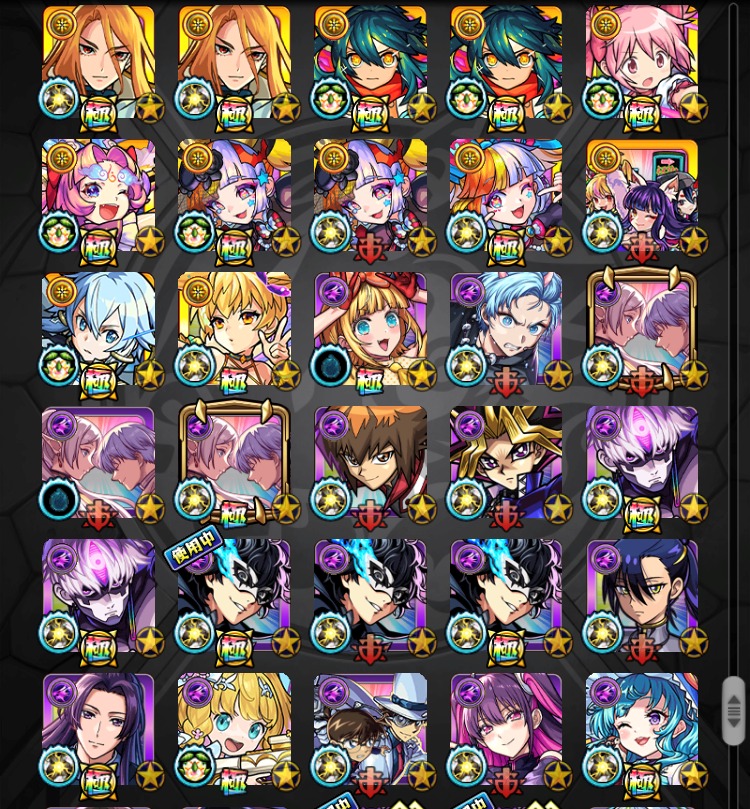Select the light blue-haired character tile
The height and width of the screenshot is (809, 750).
click(x=98, y=330)
